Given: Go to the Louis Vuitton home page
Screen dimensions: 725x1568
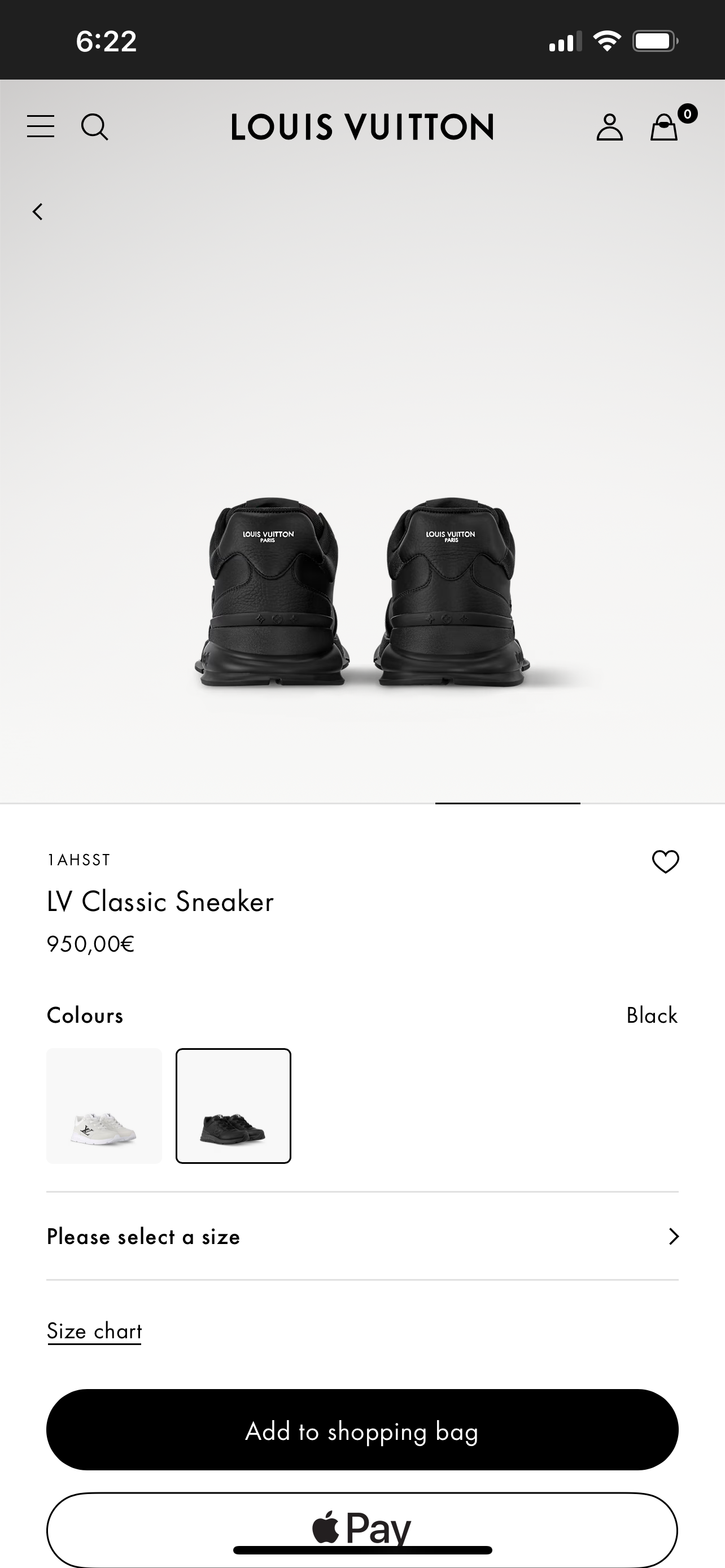Looking at the screenshot, I should [362, 127].
